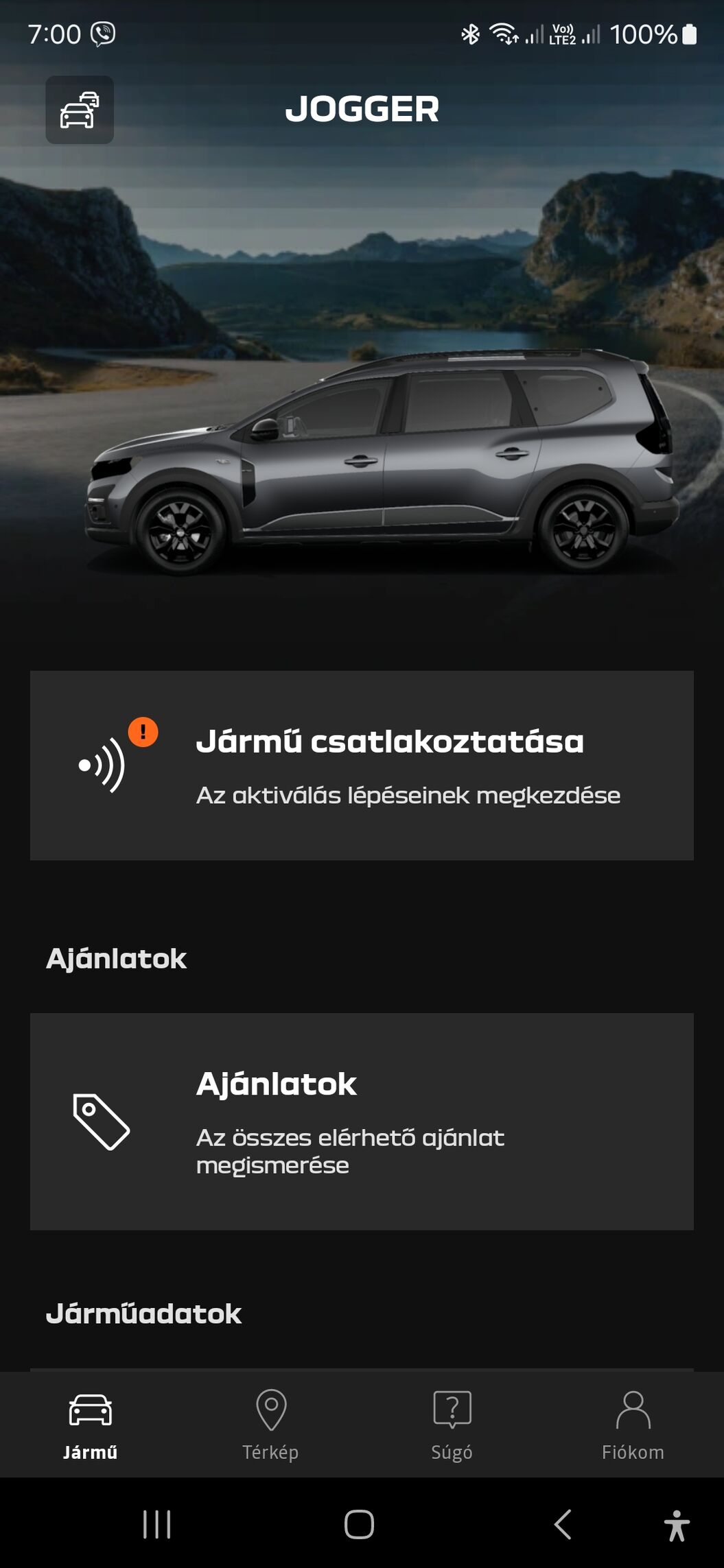Go to the phone's home screen

(x=359, y=1524)
